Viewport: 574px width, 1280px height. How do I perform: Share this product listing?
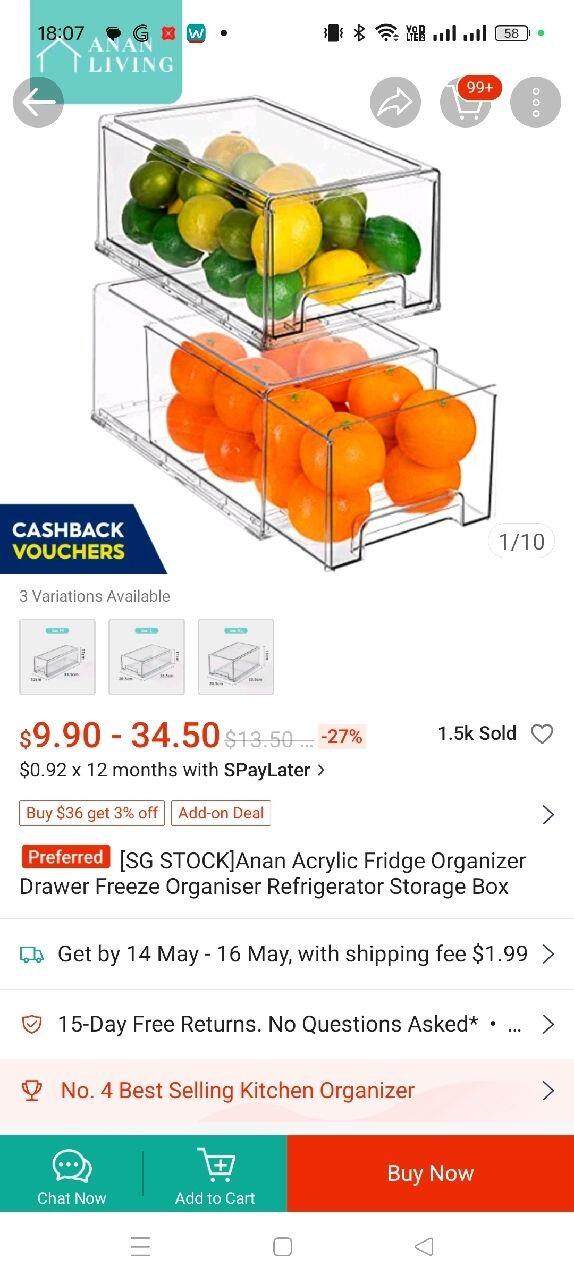point(395,102)
